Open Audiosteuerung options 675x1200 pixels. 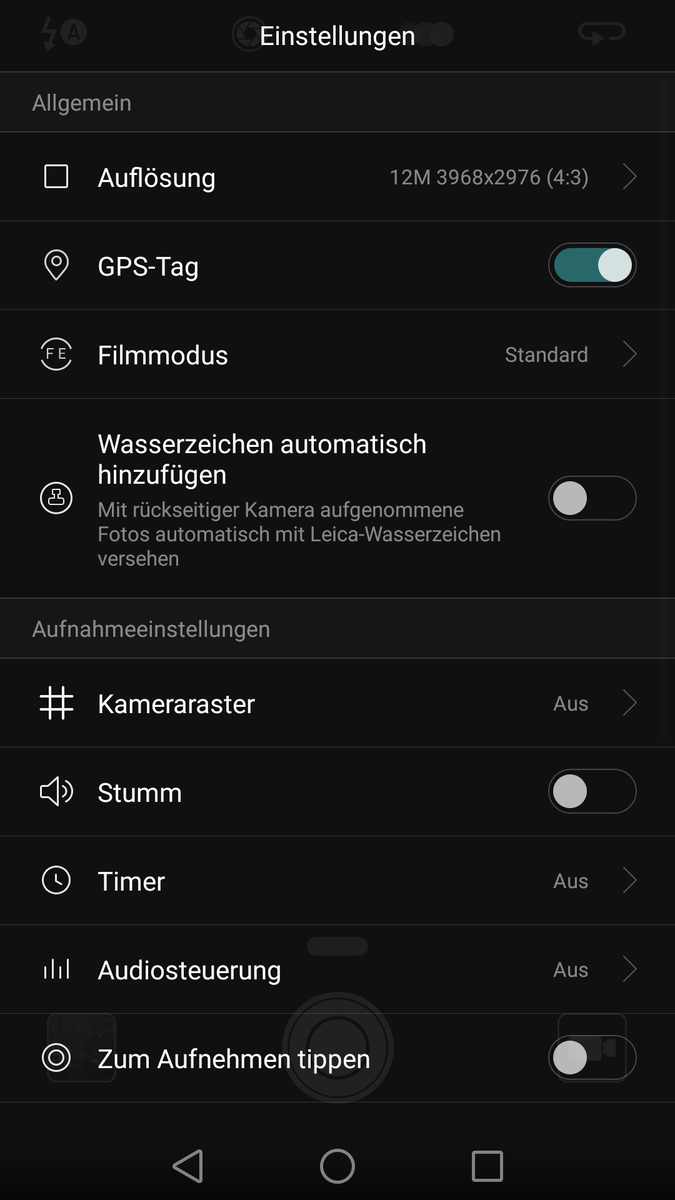pyautogui.click(x=337, y=970)
